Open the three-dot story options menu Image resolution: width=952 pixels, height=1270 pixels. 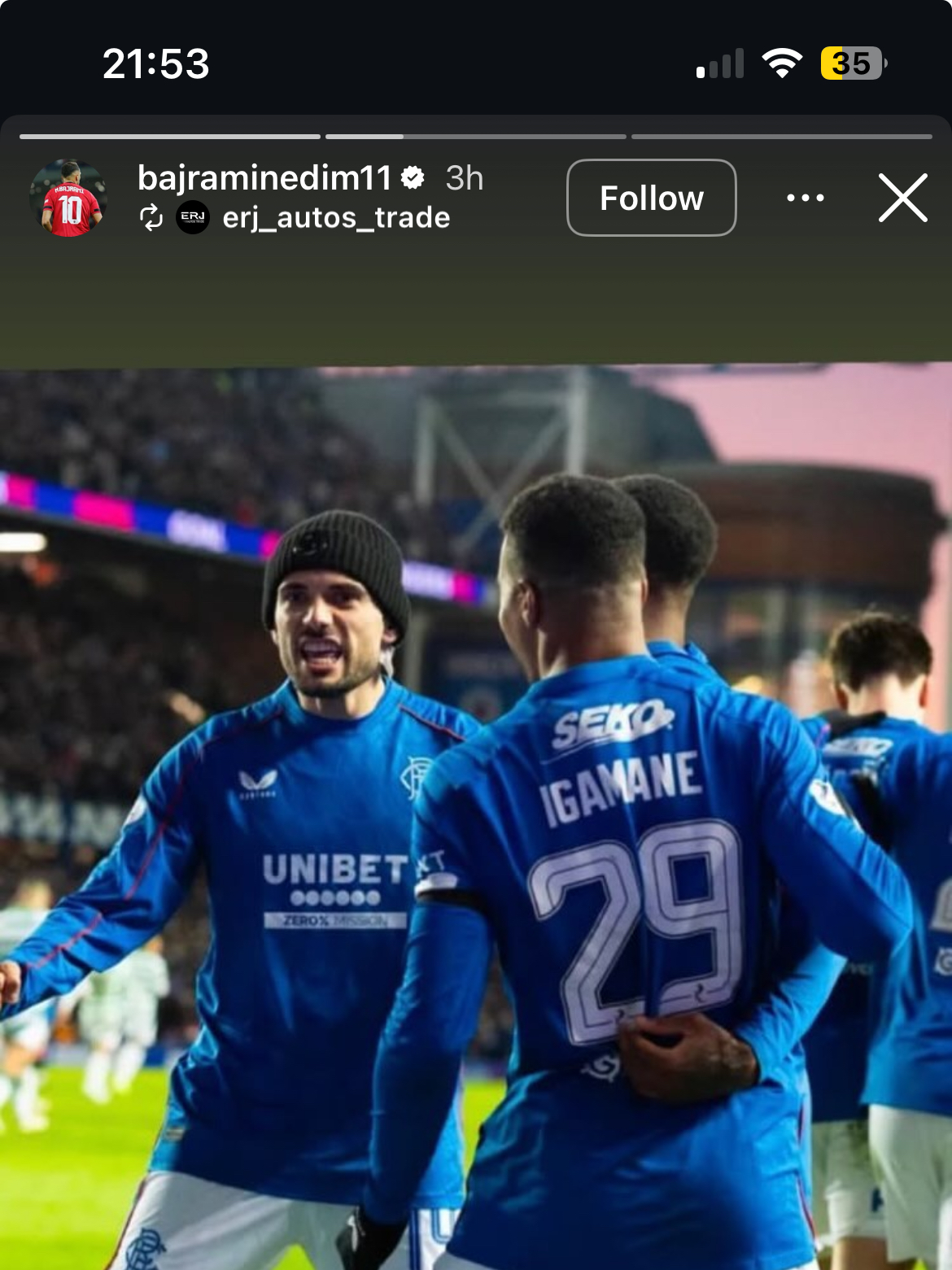pyautogui.click(x=806, y=198)
